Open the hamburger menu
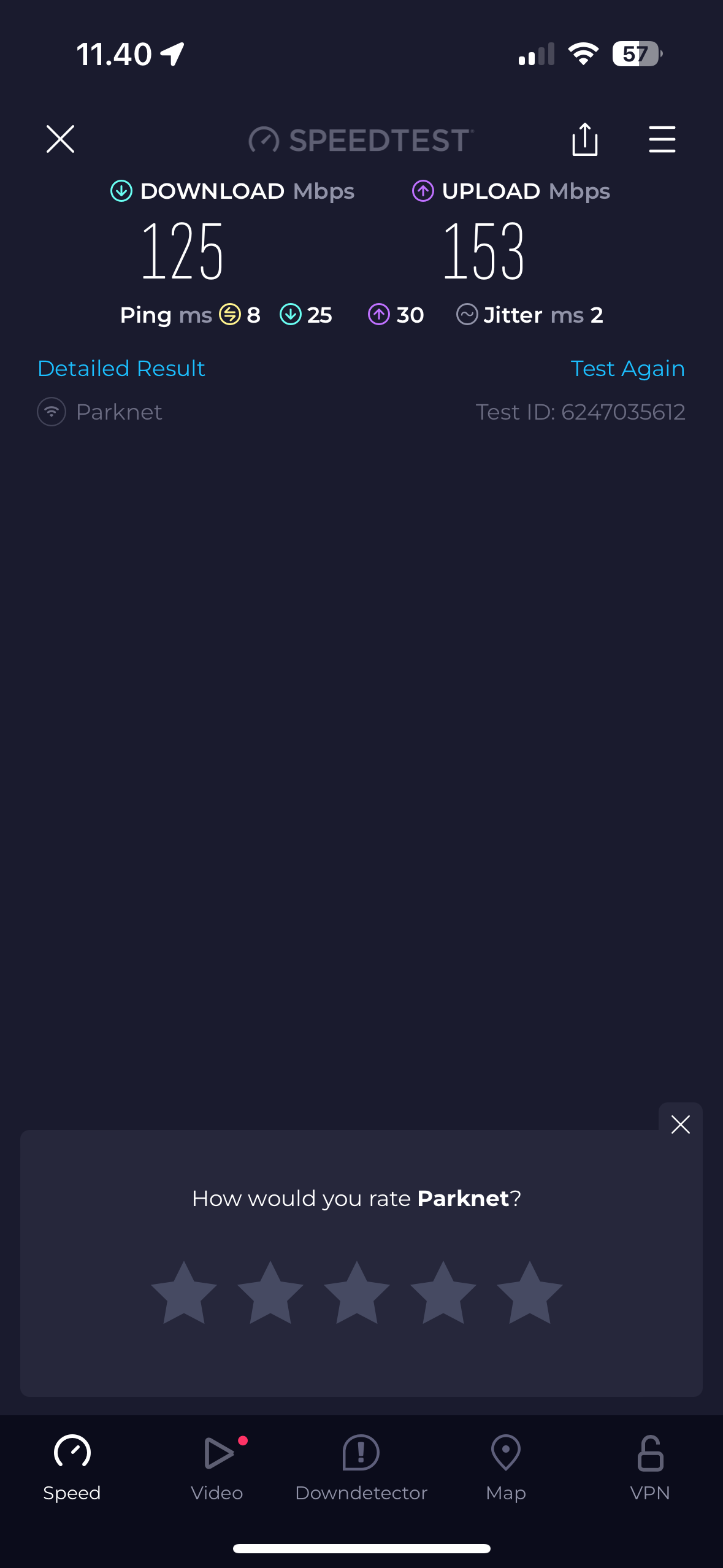 (x=662, y=139)
